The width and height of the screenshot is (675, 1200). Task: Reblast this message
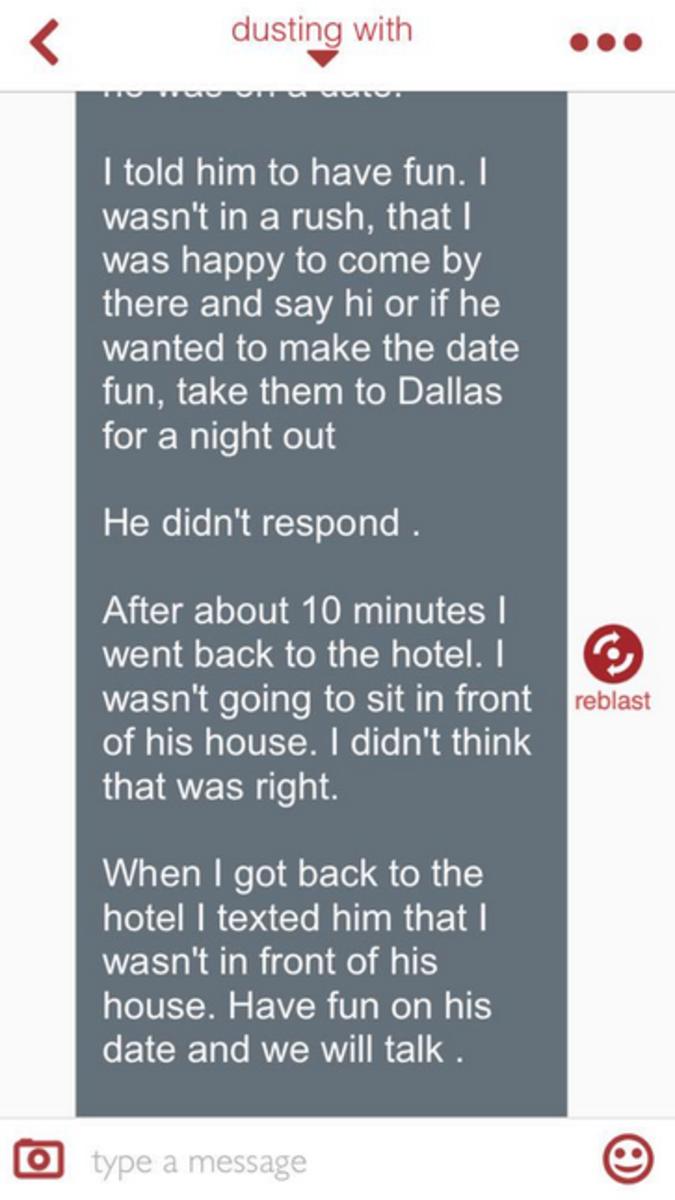pyautogui.click(x=611, y=655)
